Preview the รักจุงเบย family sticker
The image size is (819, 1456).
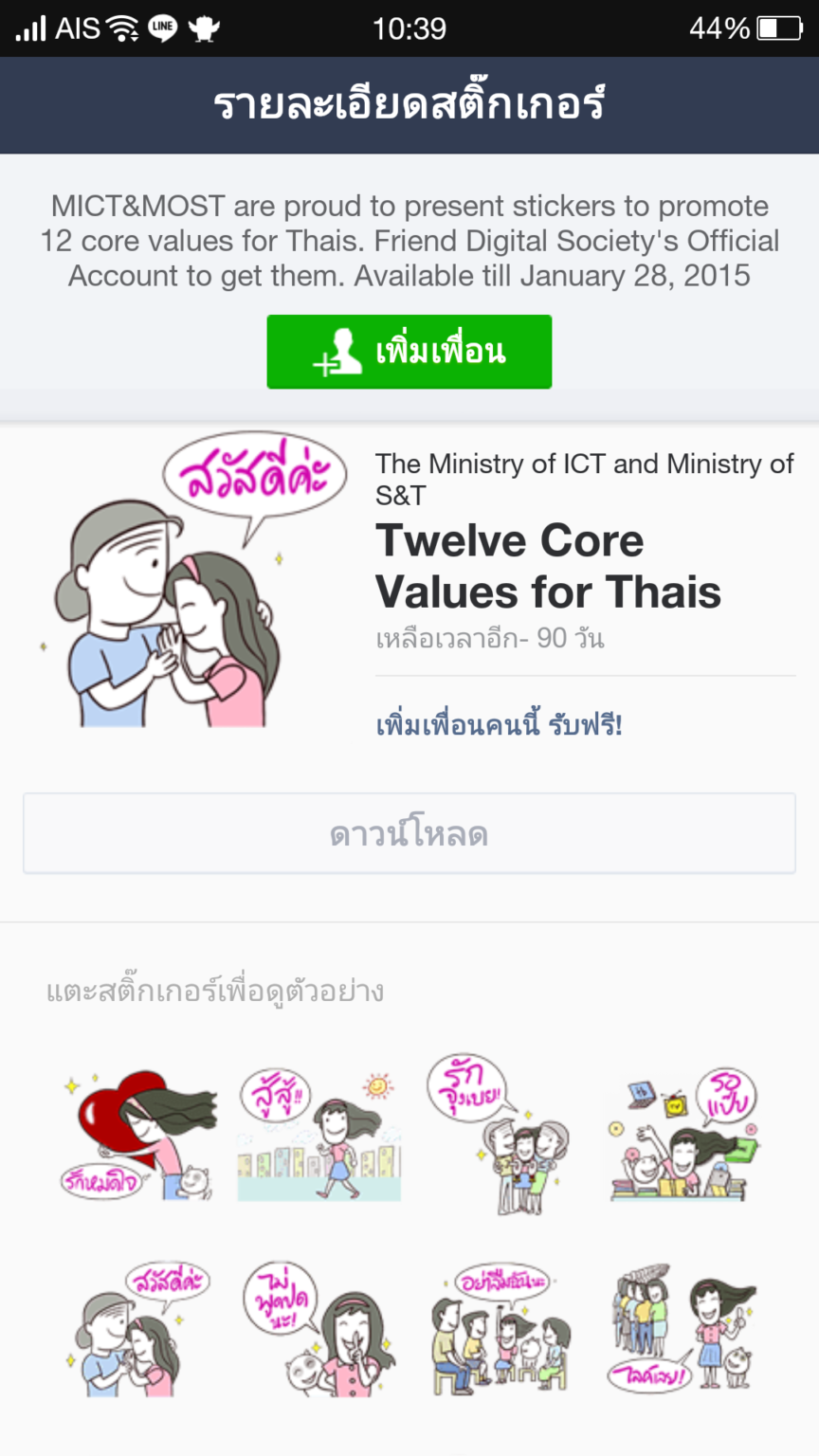pyautogui.click(x=500, y=1135)
